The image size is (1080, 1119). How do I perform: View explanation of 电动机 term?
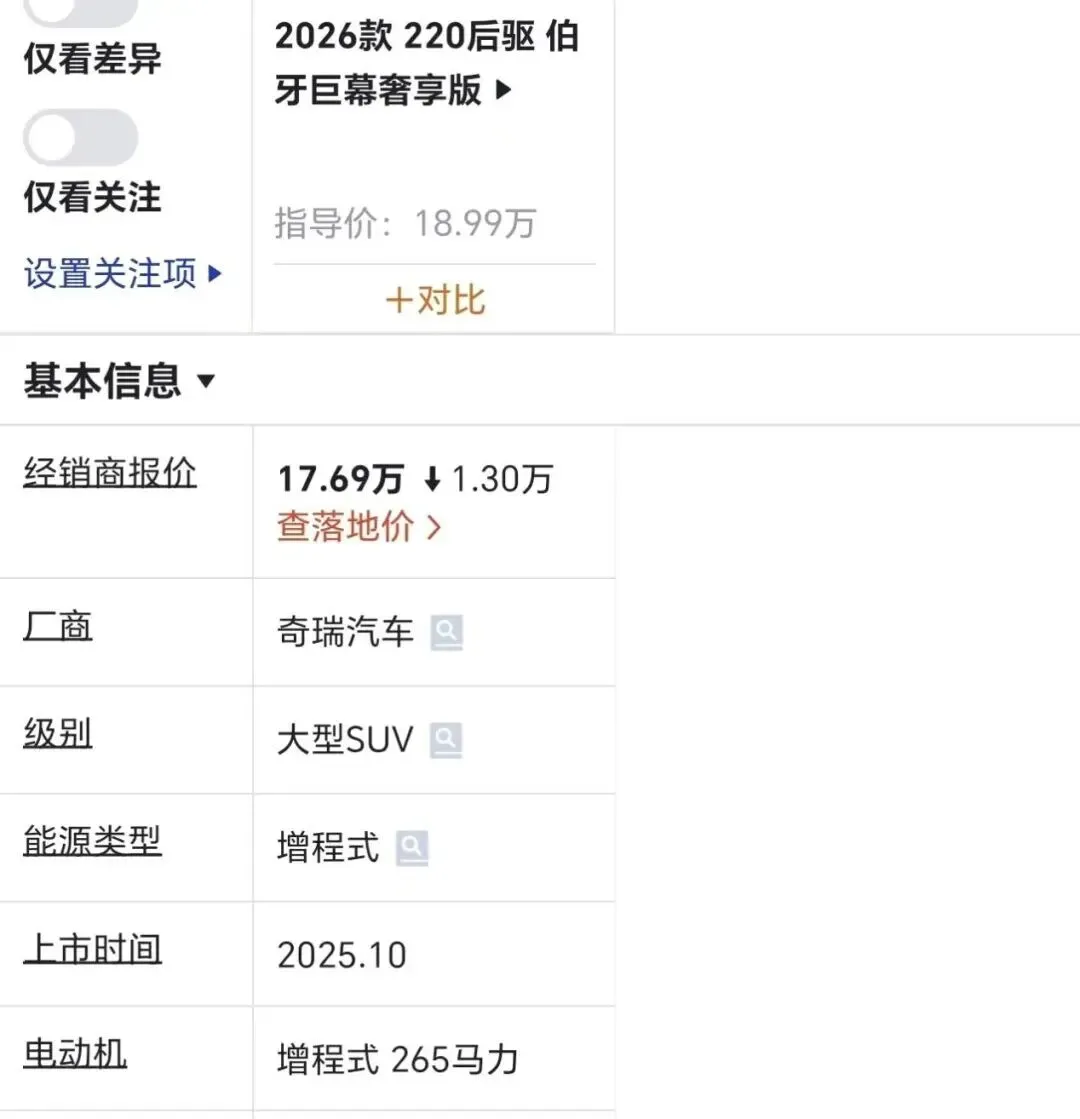pos(75,1053)
